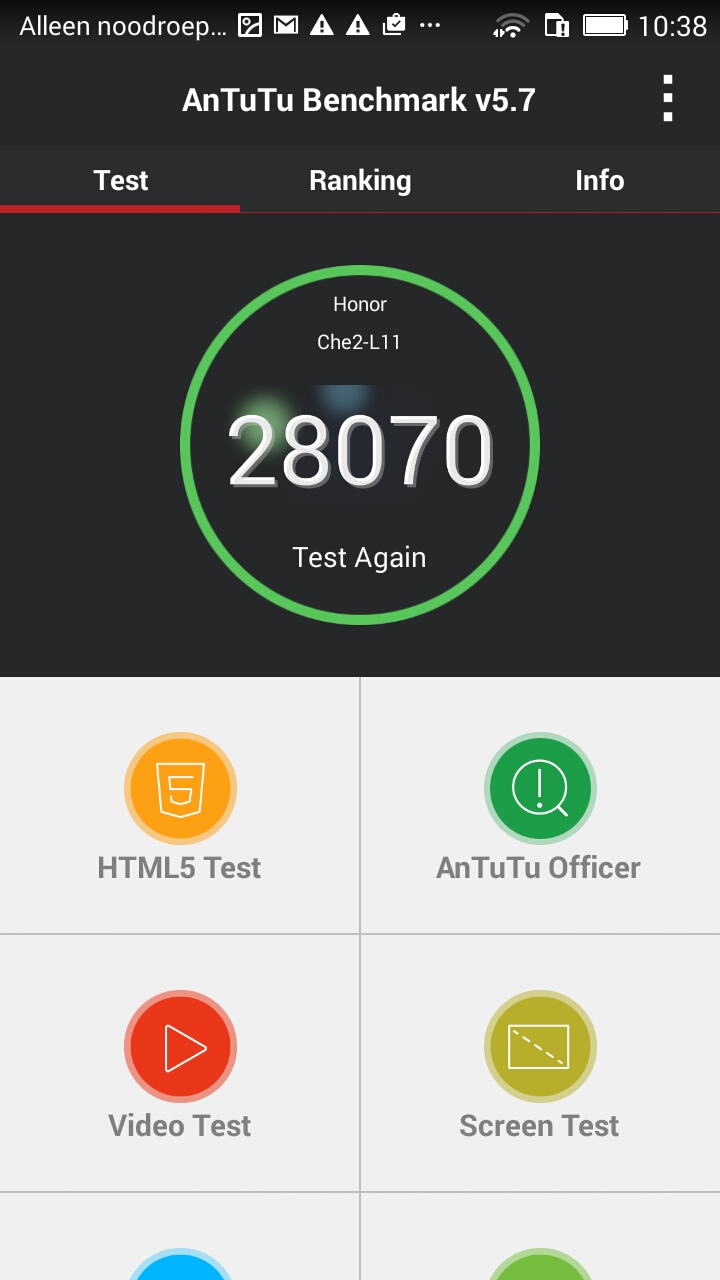Run the Screen Test
The width and height of the screenshot is (720, 1280).
540,1063
